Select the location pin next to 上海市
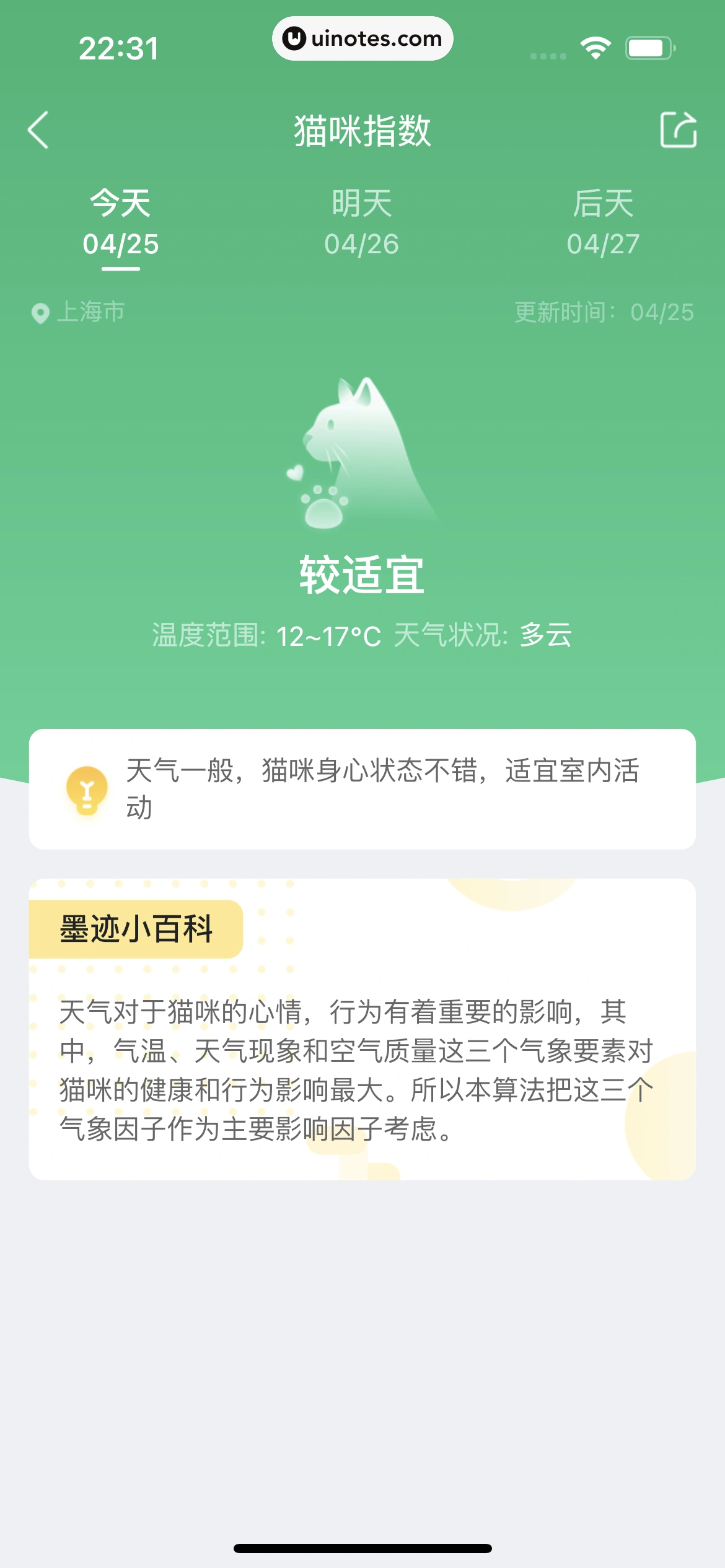 pyautogui.click(x=40, y=312)
